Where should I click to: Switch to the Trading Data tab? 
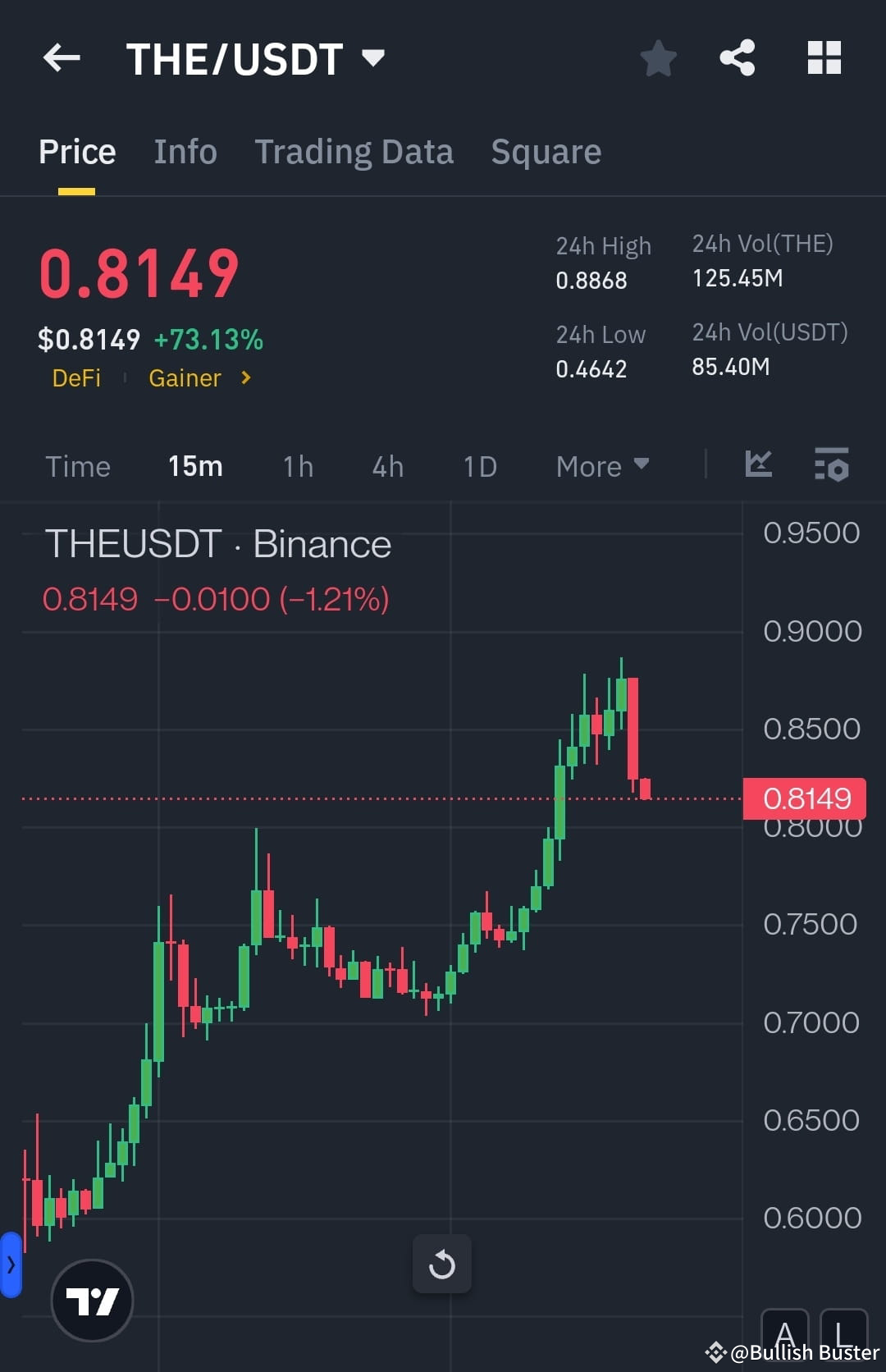(x=354, y=152)
